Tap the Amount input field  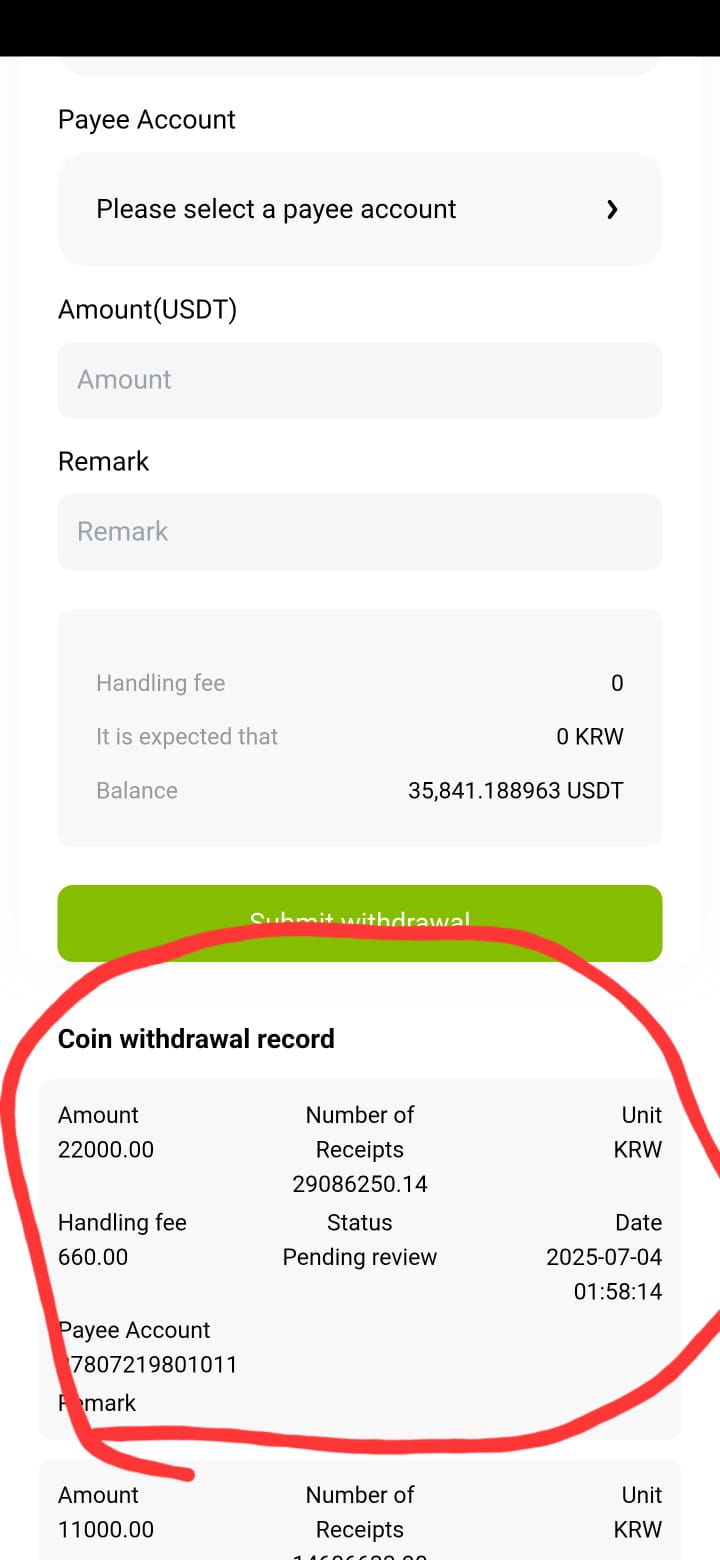(x=360, y=380)
